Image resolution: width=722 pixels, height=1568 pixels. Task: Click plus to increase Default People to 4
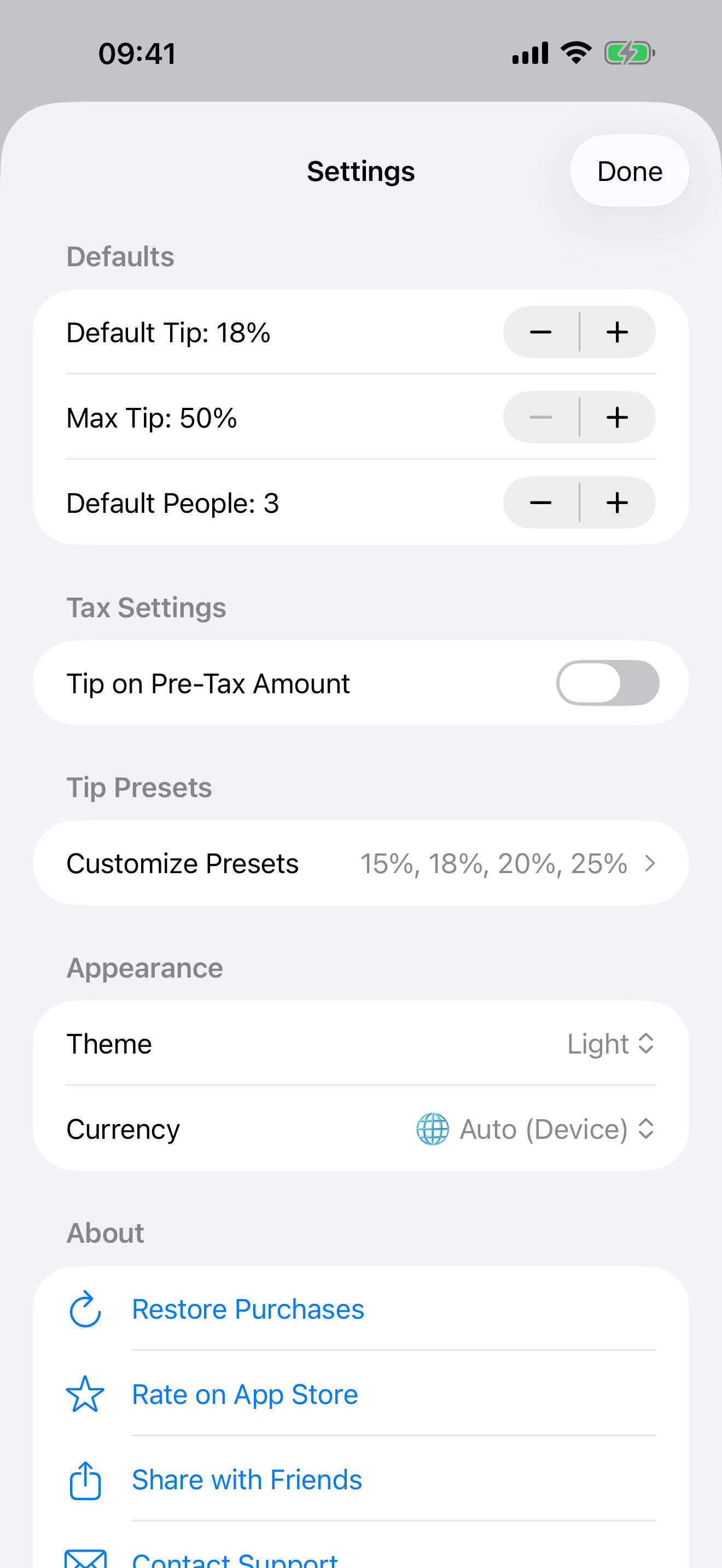click(x=618, y=503)
